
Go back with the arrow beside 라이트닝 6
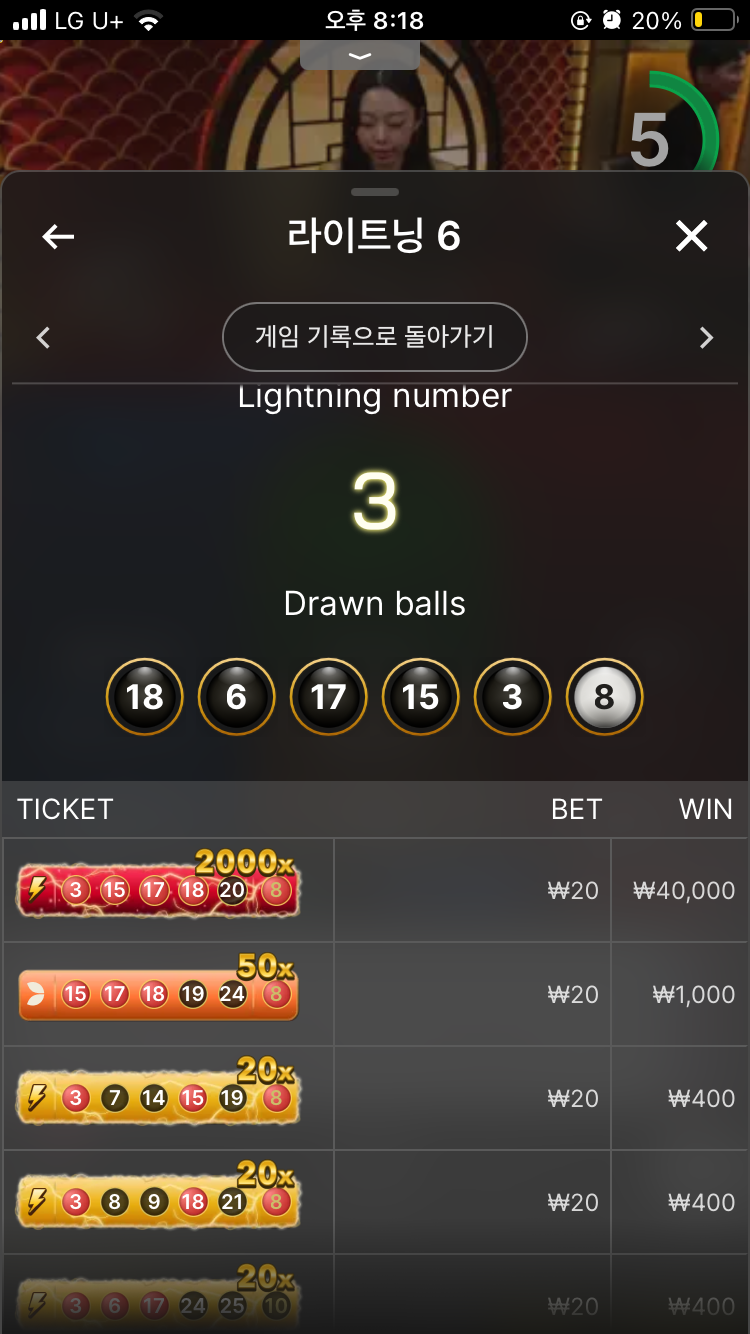pyautogui.click(x=58, y=237)
